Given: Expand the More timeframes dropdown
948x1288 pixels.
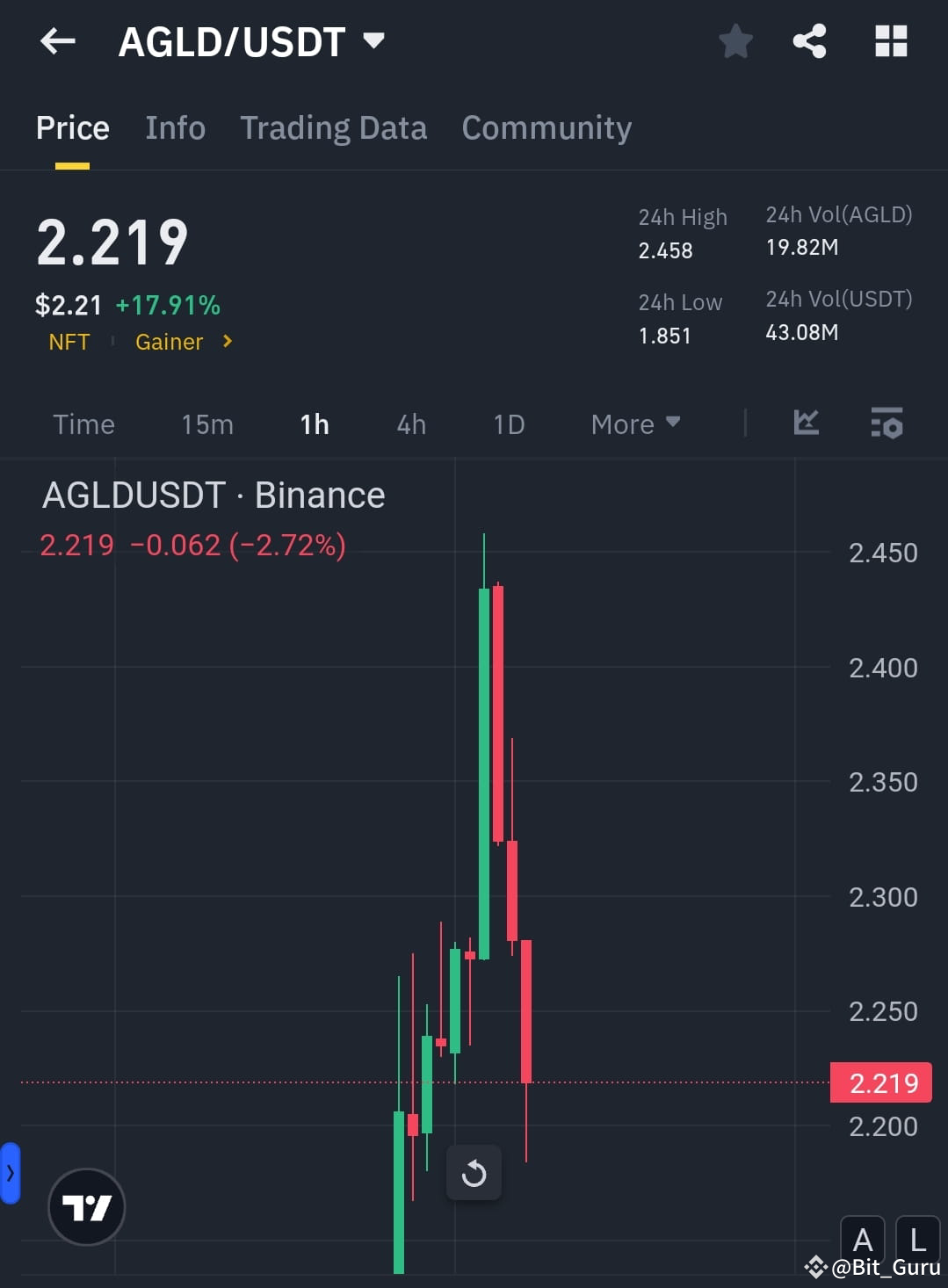Looking at the screenshot, I should coord(634,424).
